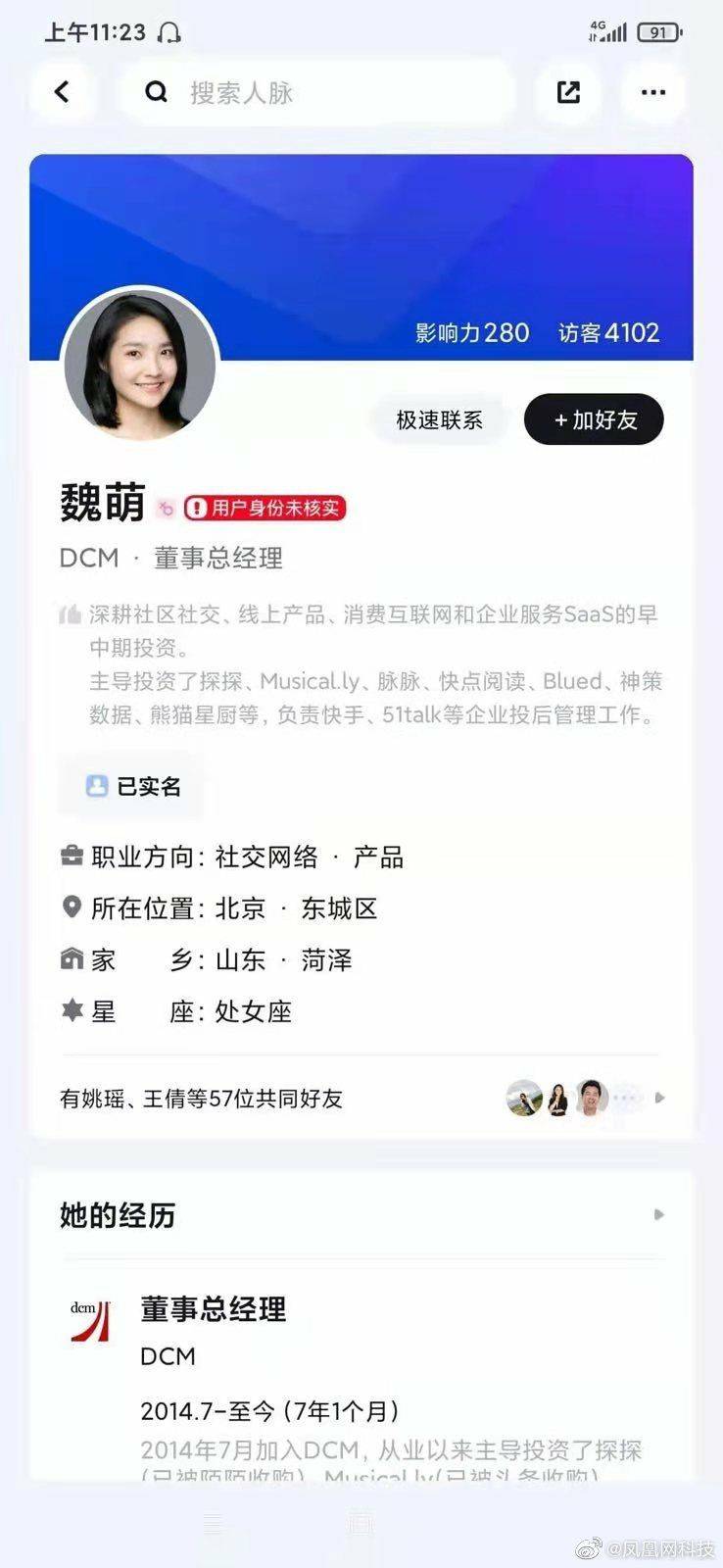View 魏萌's profile photo
Screen dimensions: 723x1568
[139, 364]
